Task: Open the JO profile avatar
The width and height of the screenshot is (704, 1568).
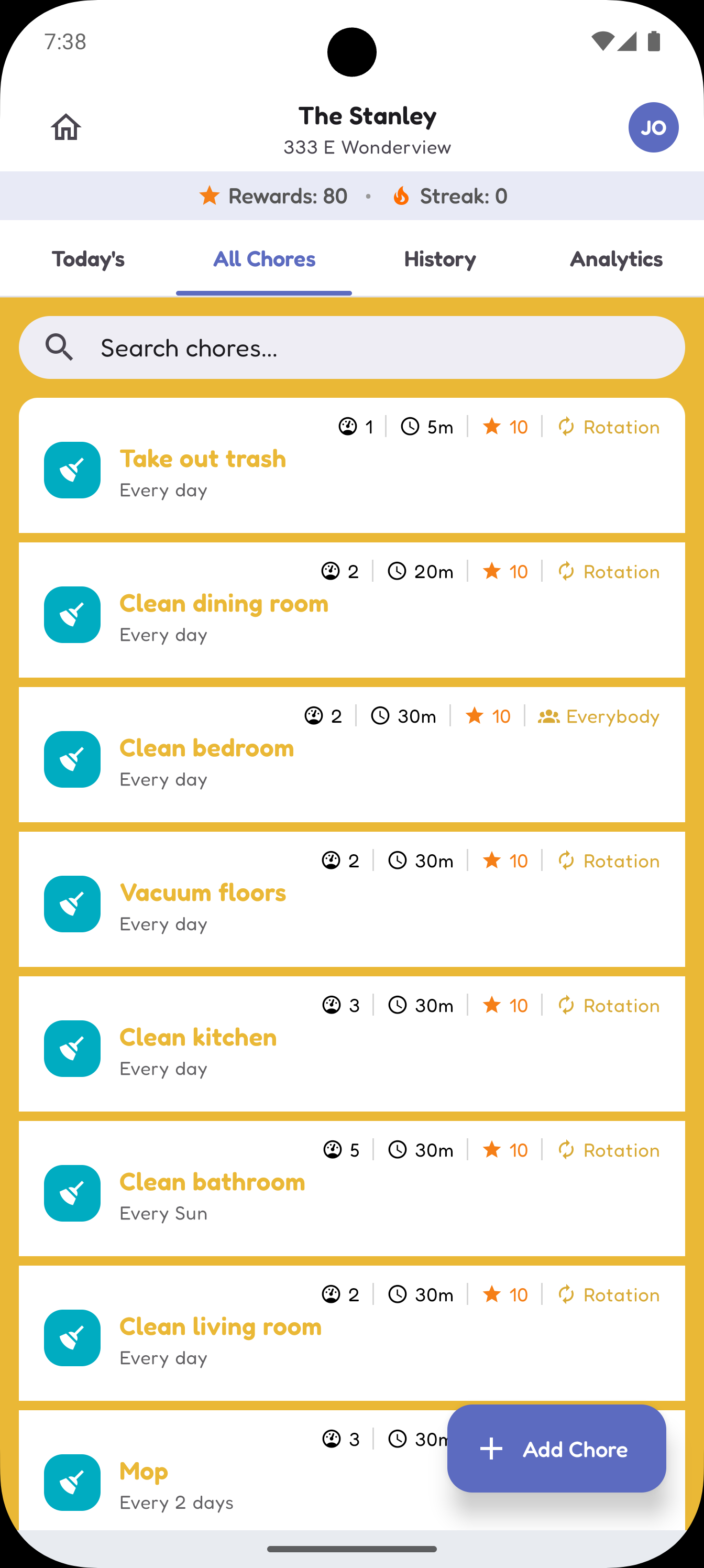Action: click(653, 127)
